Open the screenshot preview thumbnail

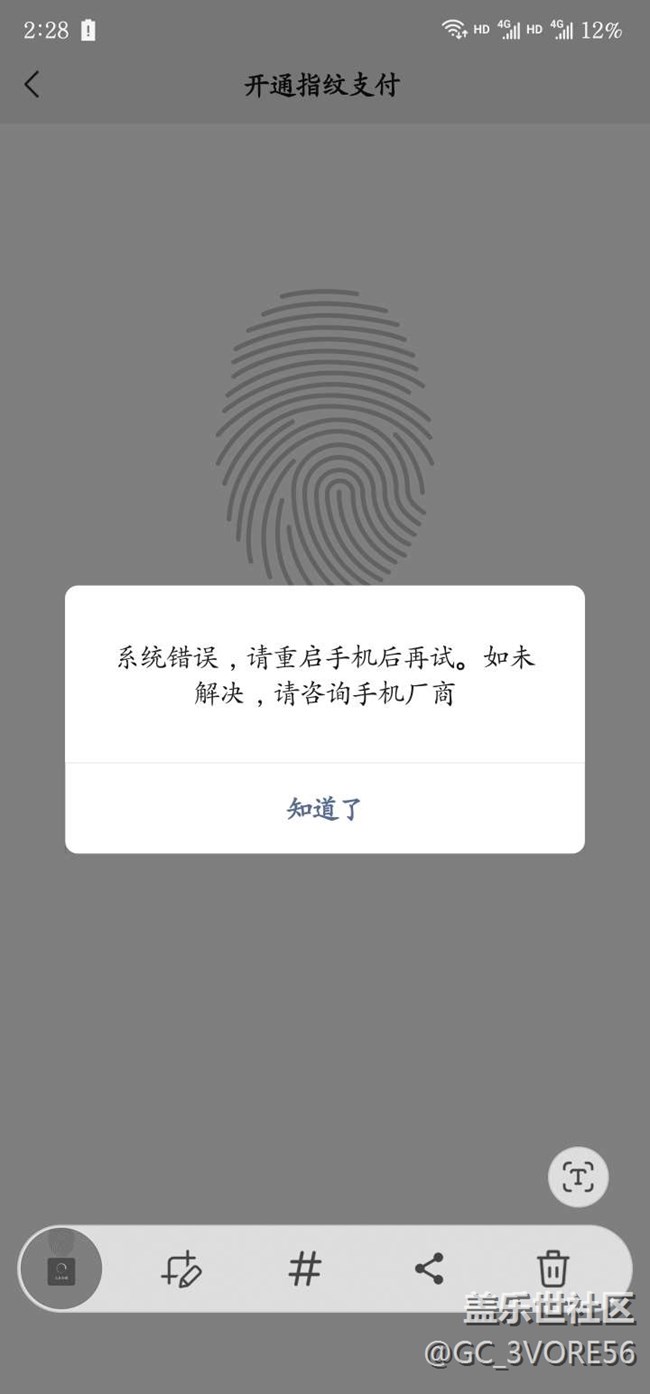click(x=61, y=1268)
